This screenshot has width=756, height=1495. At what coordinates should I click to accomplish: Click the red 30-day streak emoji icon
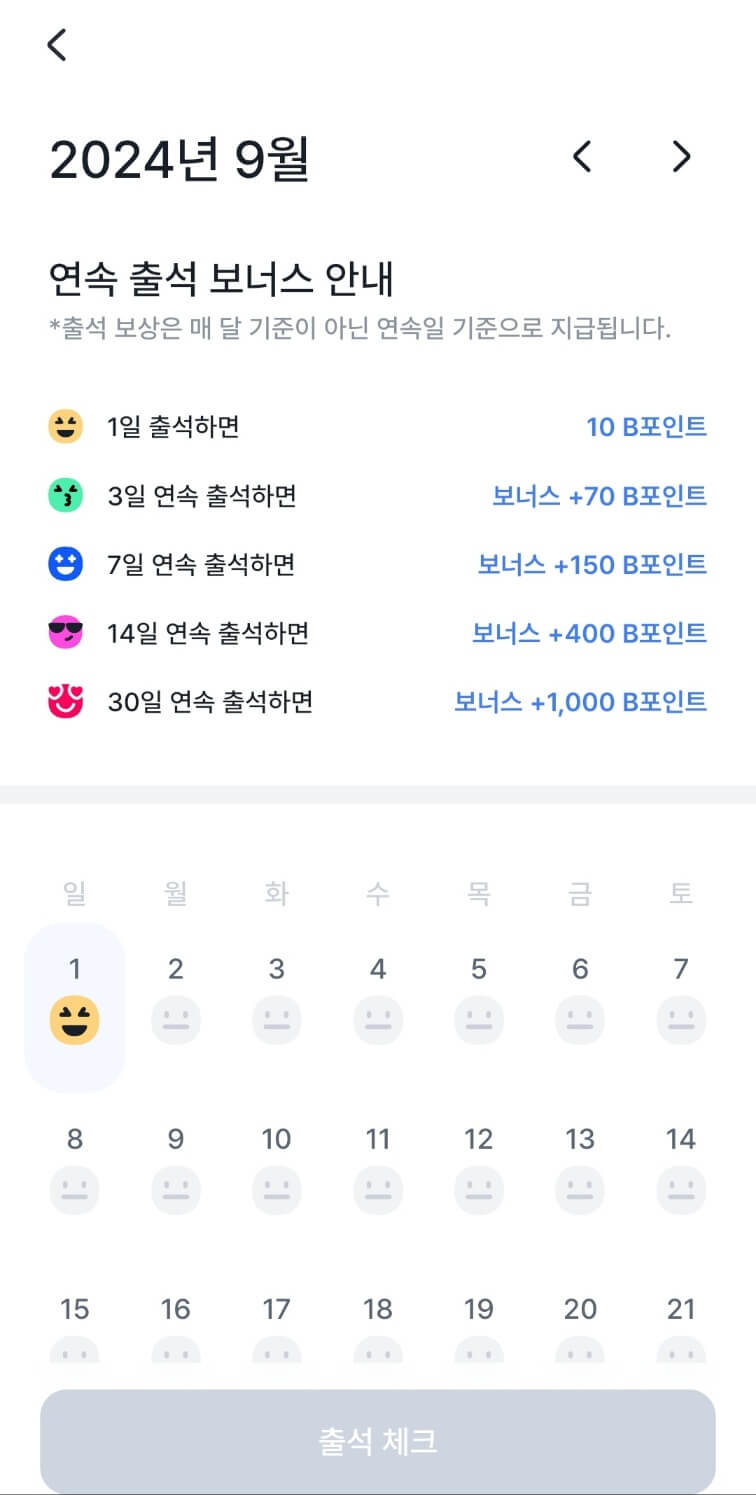pyautogui.click(x=63, y=702)
